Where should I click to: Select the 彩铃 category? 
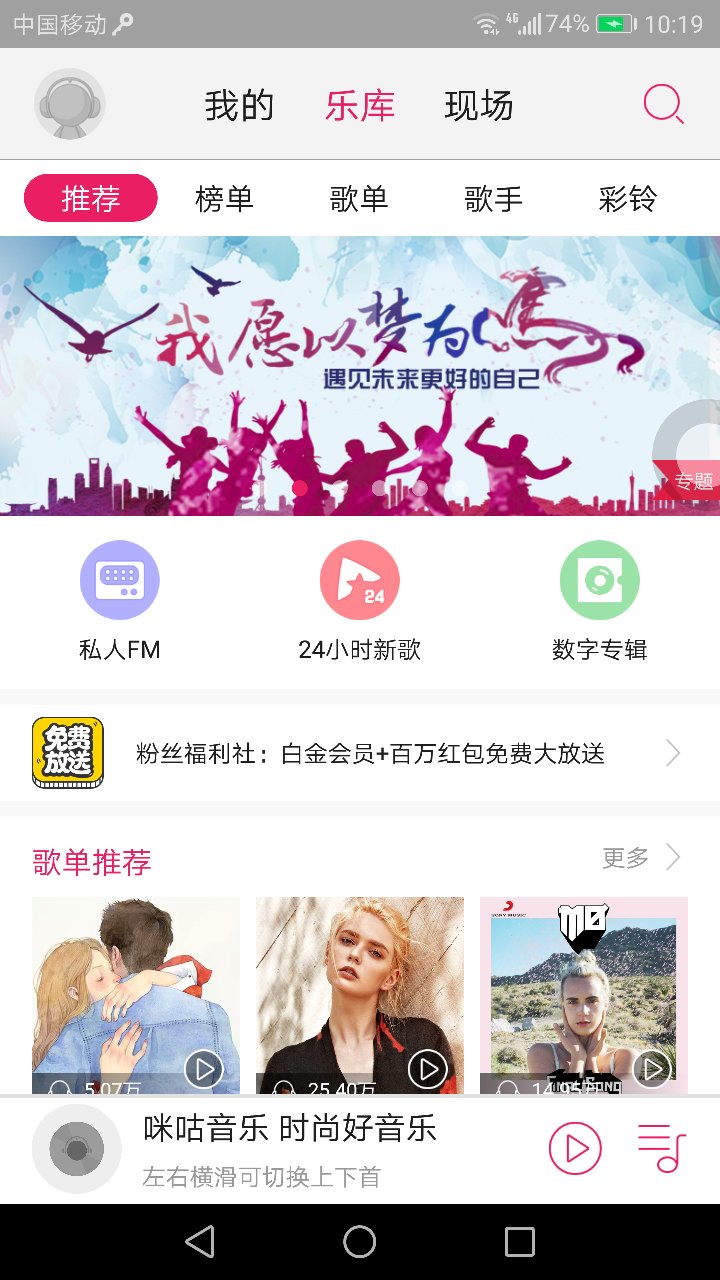click(627, 198)
